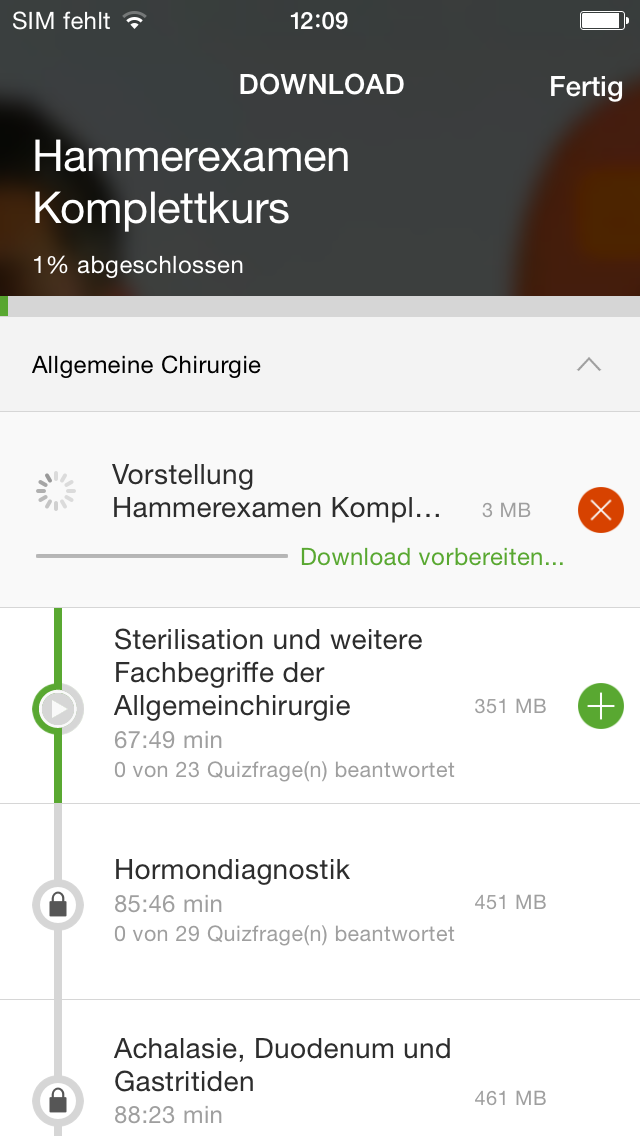The image size is (640, 1136).
Task: Tap Fertig to finish downloading
Action: point(586,87)
